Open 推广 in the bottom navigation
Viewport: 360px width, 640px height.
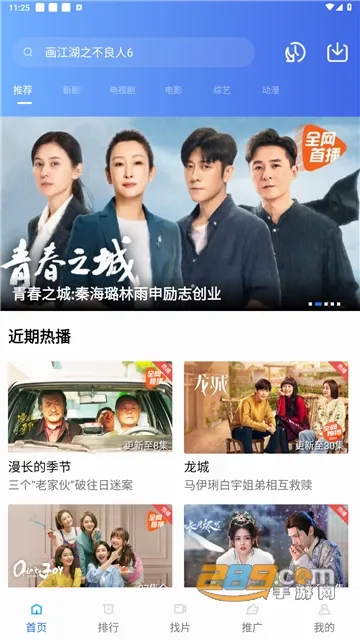[x=252, y=618]
